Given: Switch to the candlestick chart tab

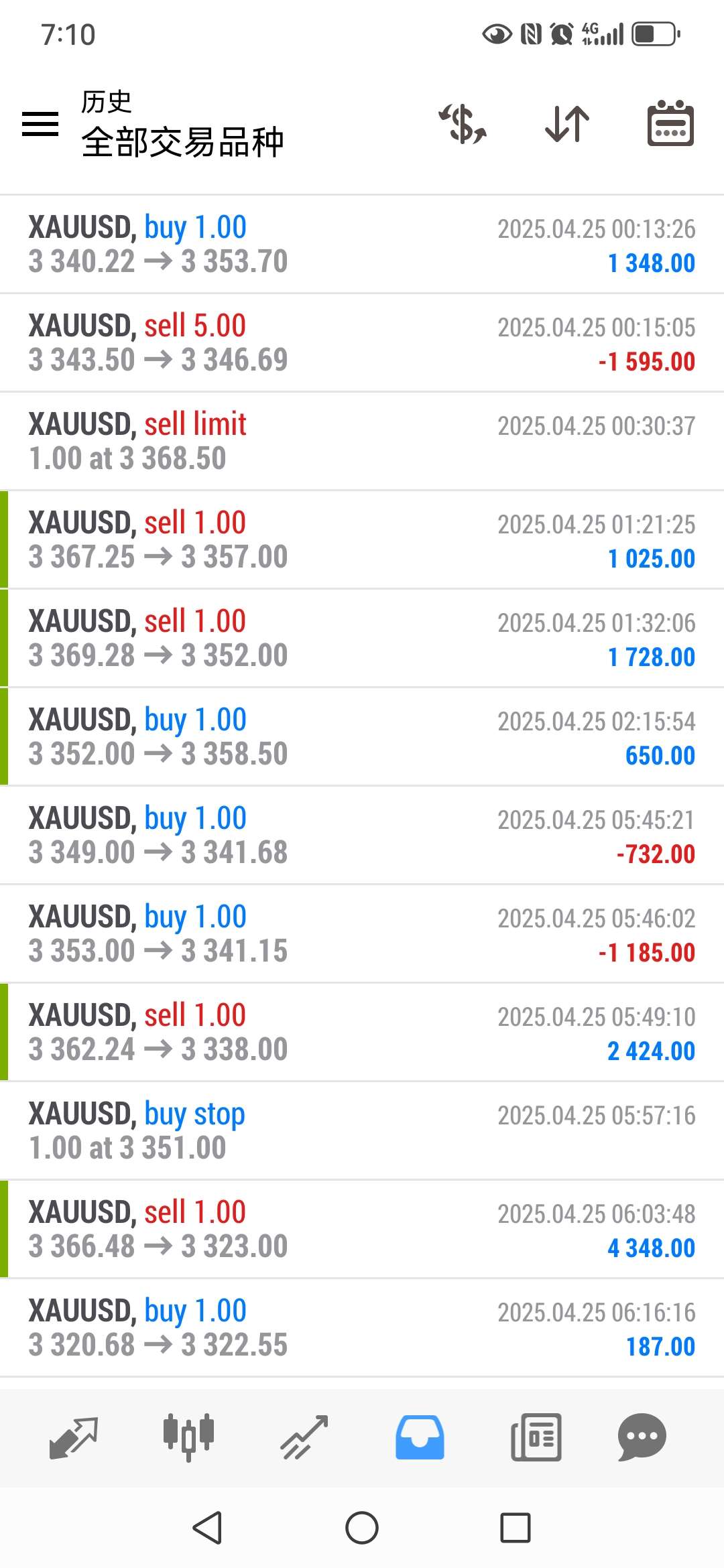Looking at the screenshot, I should [188, 1437].
